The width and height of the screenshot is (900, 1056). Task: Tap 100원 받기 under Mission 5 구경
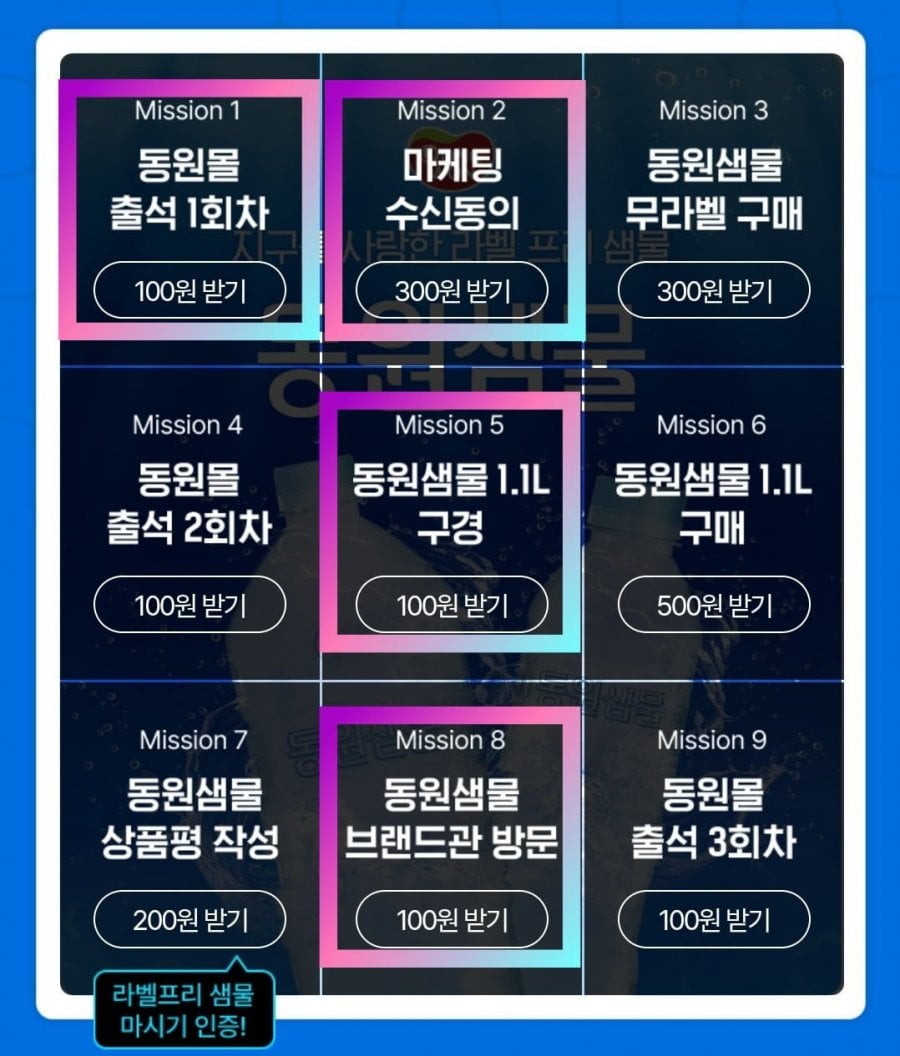click(x=452, y=605)
